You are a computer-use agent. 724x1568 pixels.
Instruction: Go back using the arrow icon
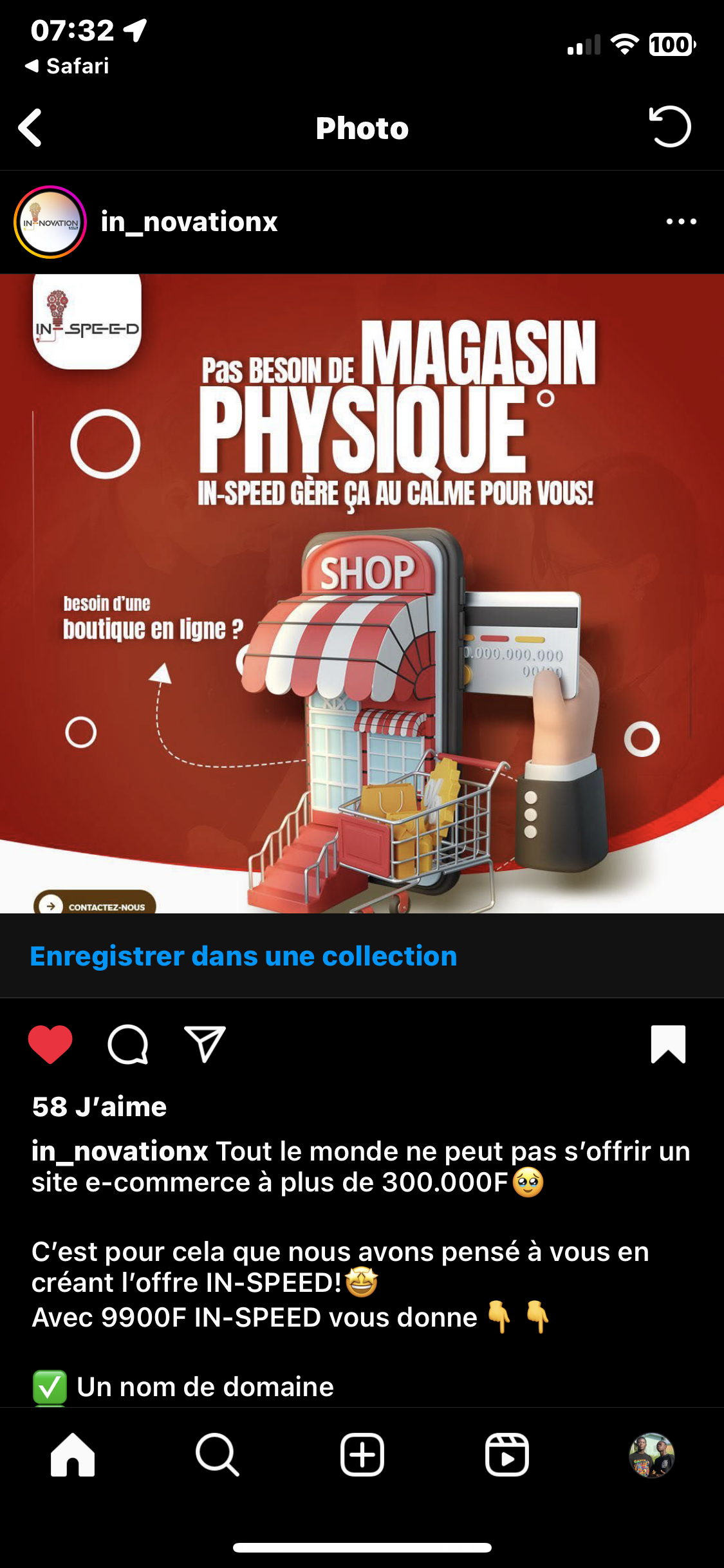click(x=30, y=127)
